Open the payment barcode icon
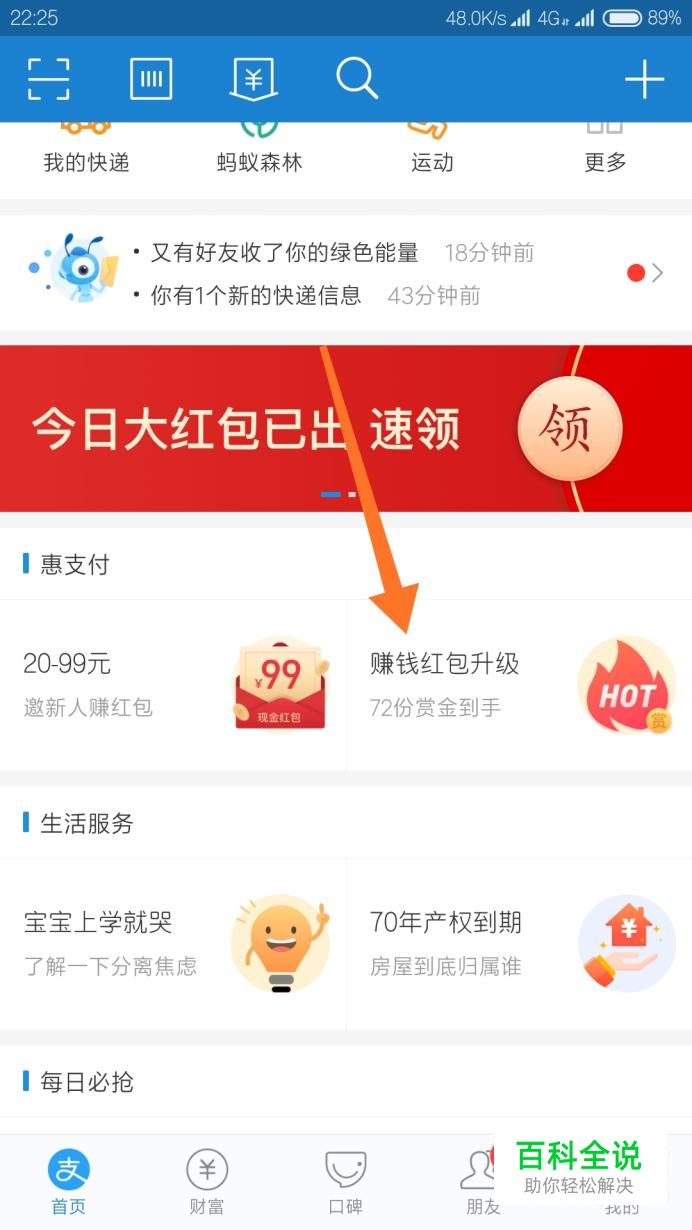The width and height of the screenshot is (692, 1230). tap(151, 78)
